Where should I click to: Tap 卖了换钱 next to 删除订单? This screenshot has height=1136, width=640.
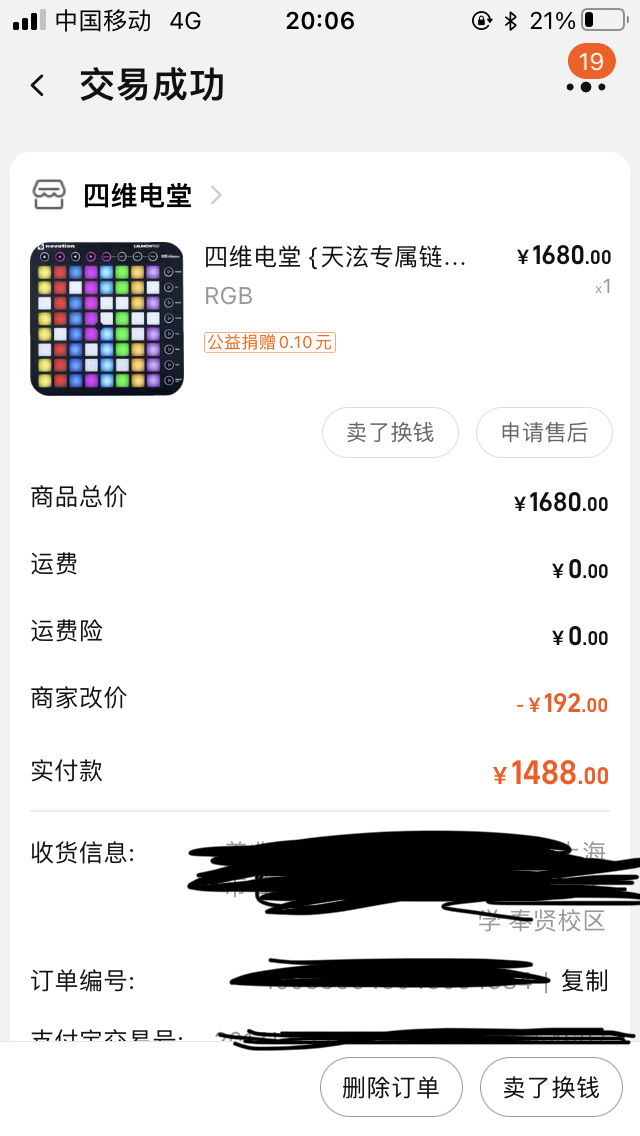click(551, 1087)
